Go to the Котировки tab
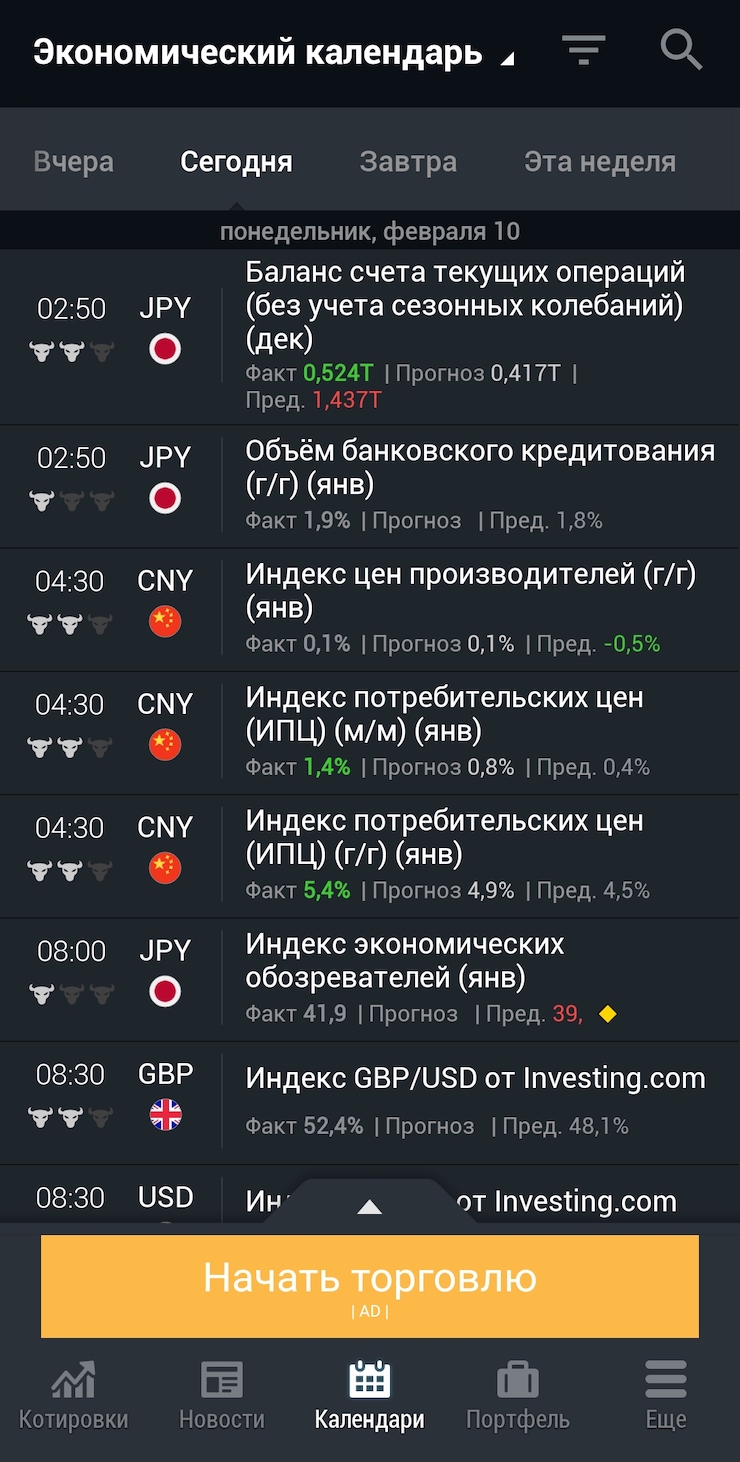 point(73,1396)
